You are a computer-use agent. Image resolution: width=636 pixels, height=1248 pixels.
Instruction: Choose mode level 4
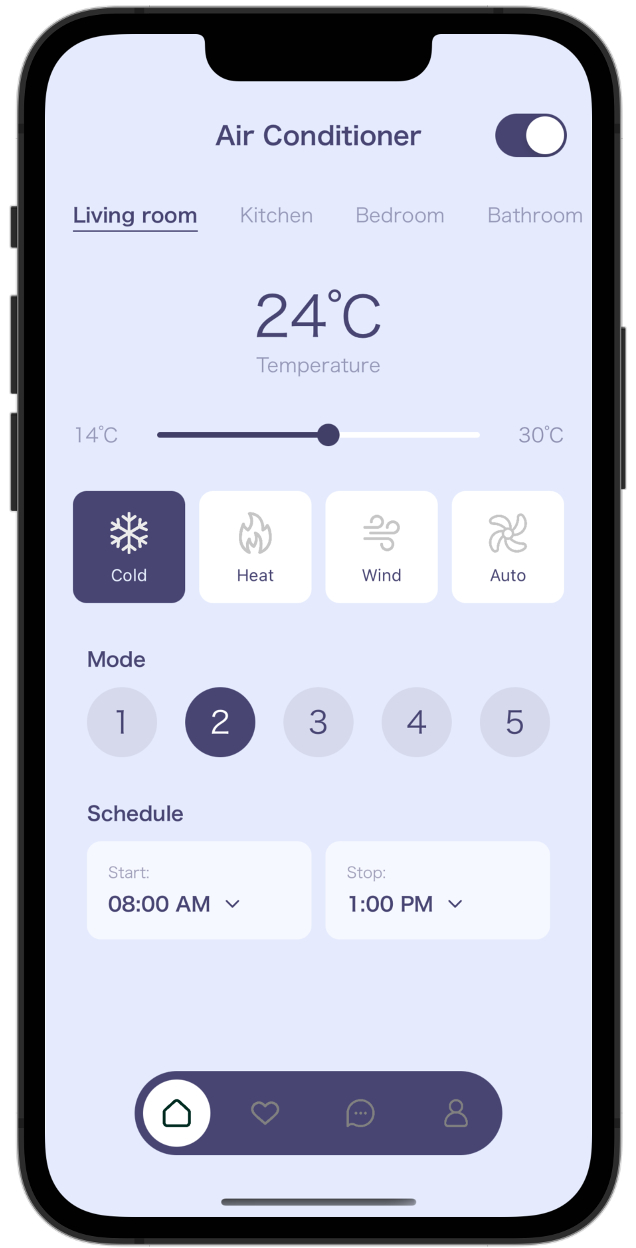coord(417,722)
